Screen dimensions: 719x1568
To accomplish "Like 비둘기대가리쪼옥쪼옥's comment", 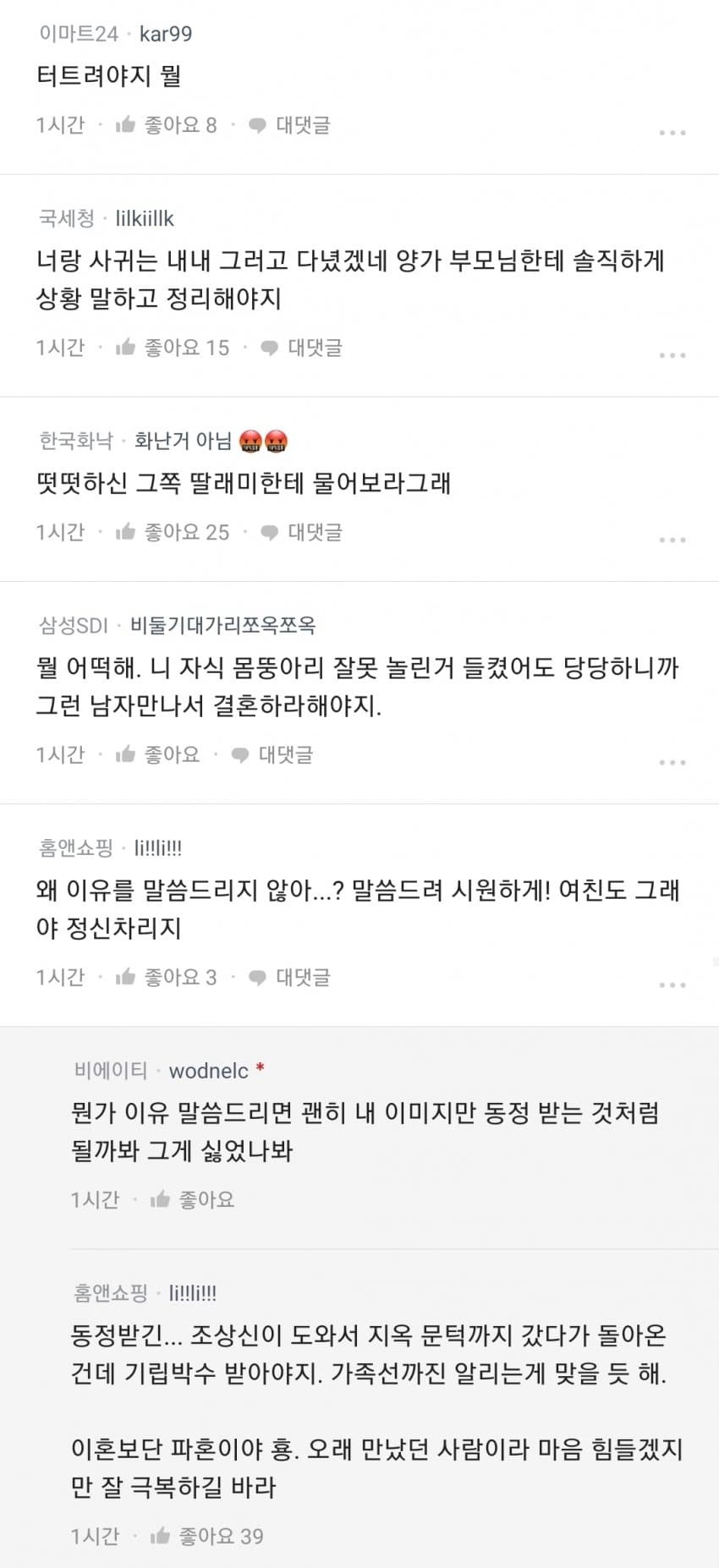I will point(157,754).
